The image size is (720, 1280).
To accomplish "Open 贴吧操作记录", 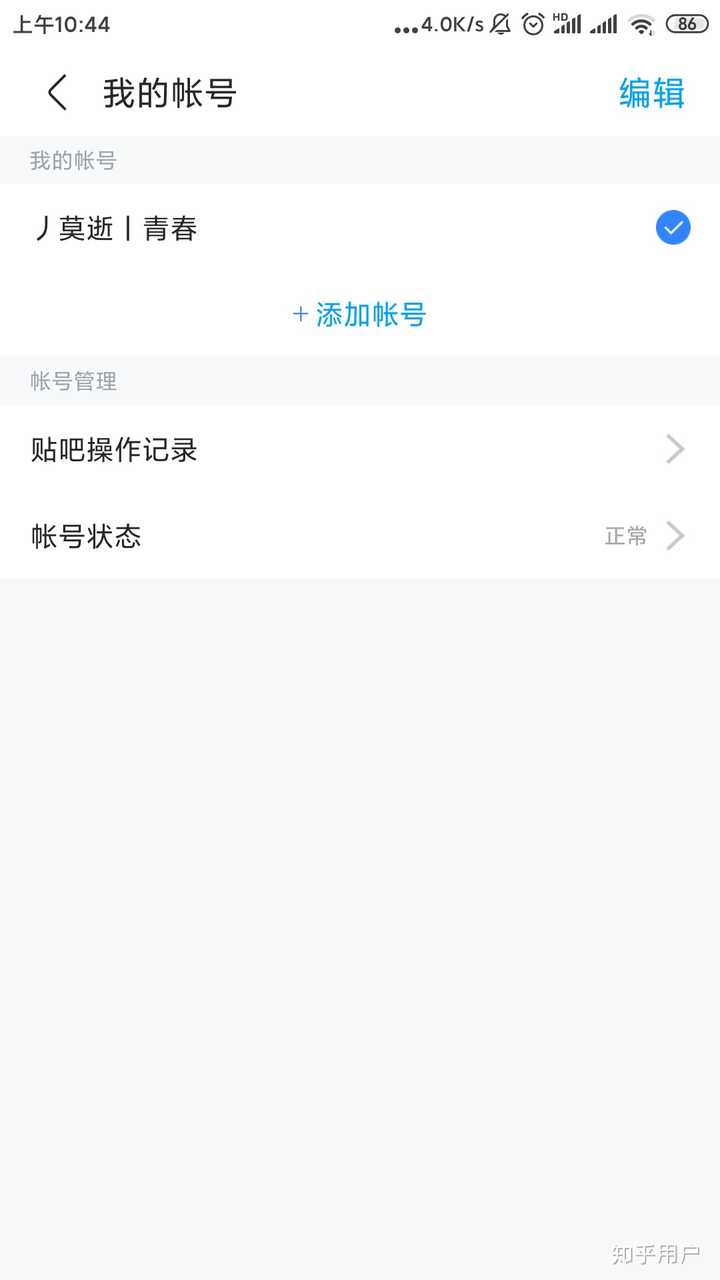I will pos(360,450).
